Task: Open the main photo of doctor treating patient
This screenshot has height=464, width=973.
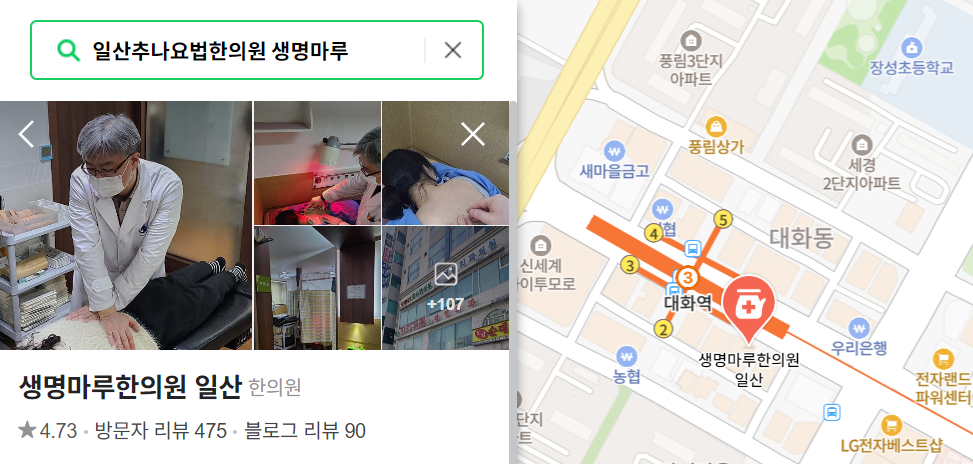Action: 126,225
